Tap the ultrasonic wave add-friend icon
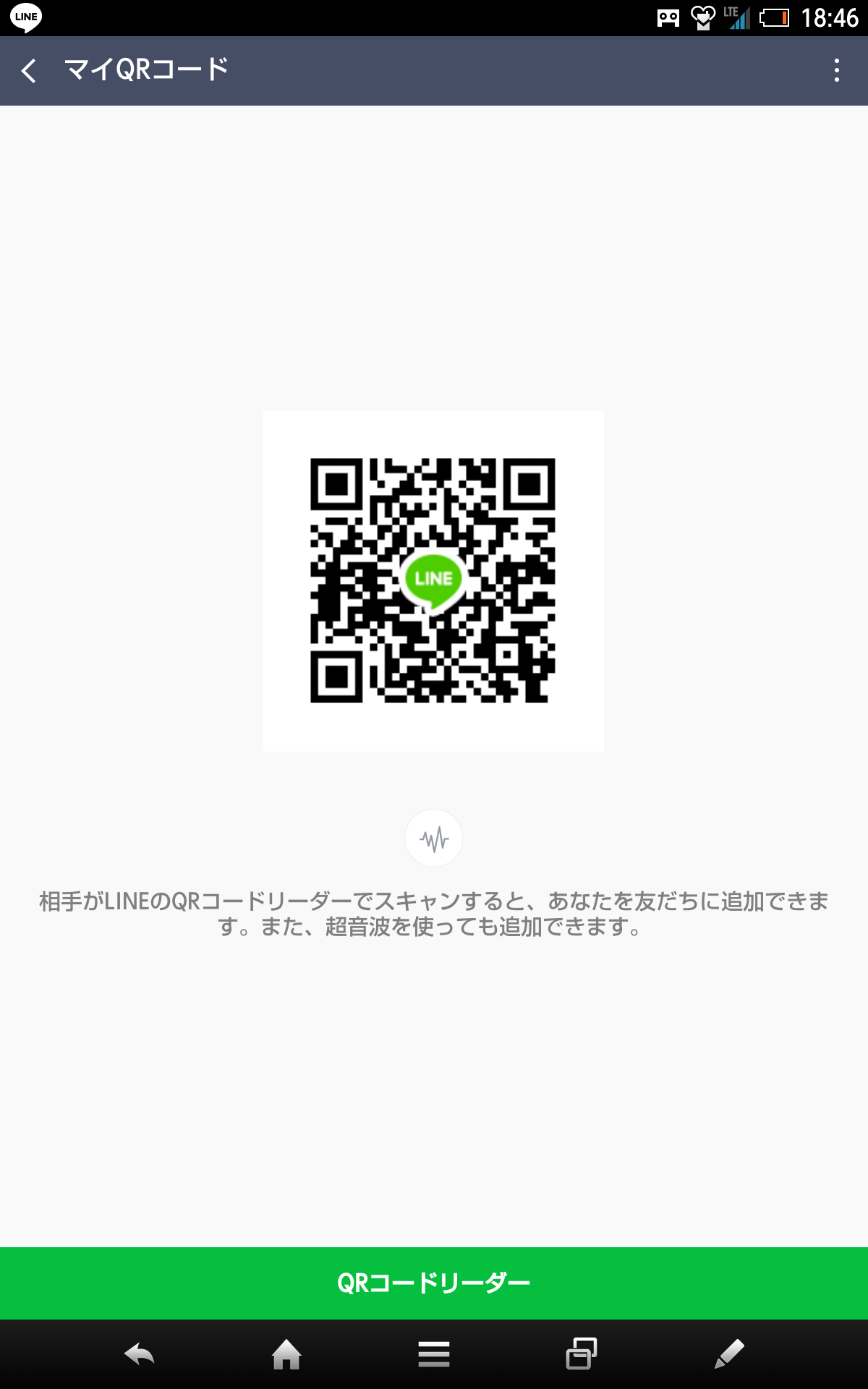The image size is (868, 1389). [x=434, y=838]
